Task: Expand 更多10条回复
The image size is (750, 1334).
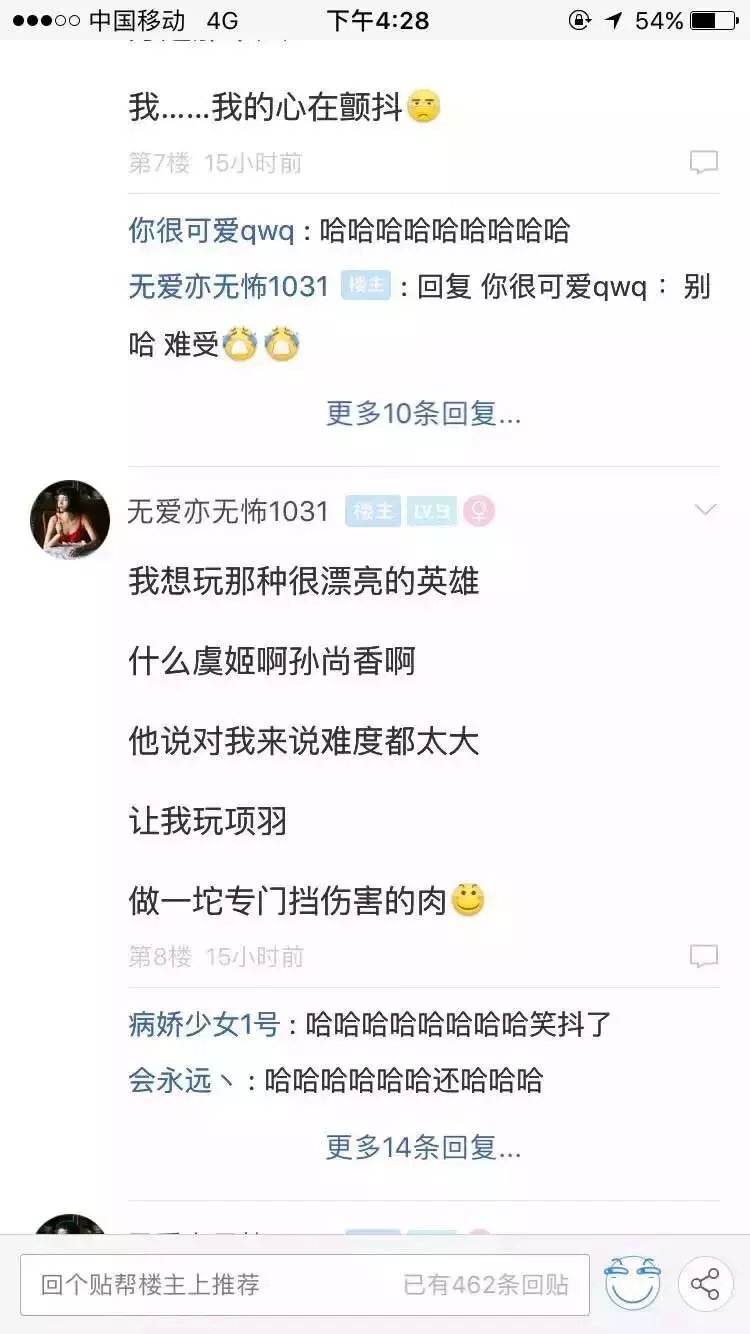Action: pyautogui.click(x=423, y=413)
